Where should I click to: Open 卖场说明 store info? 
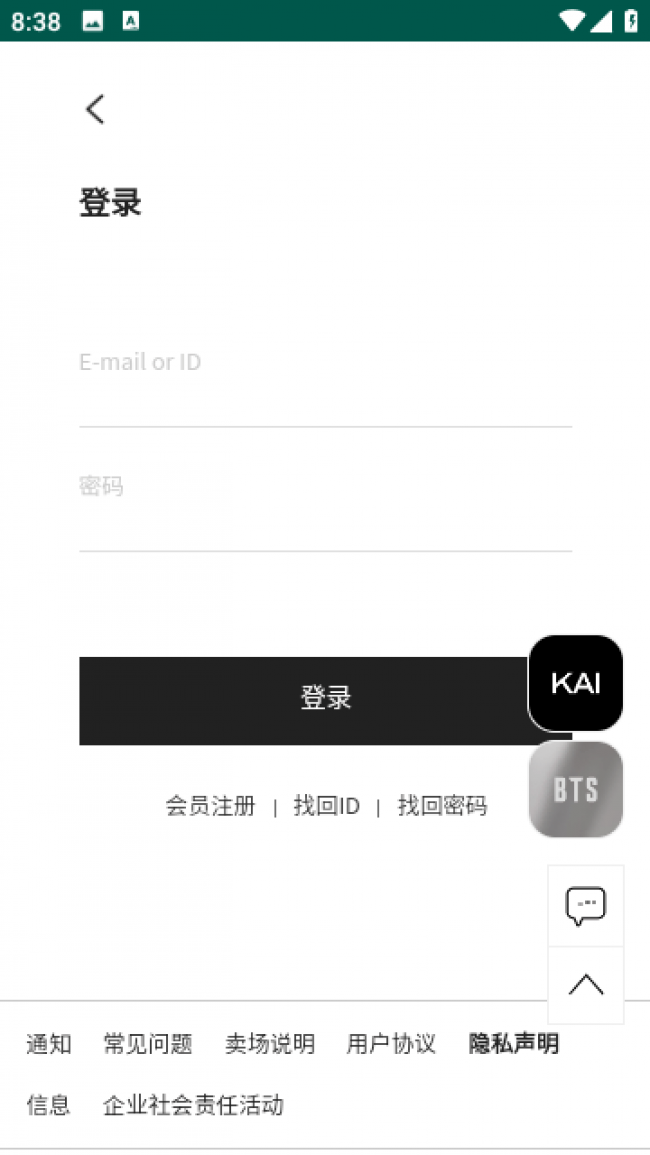(270, 1044)
